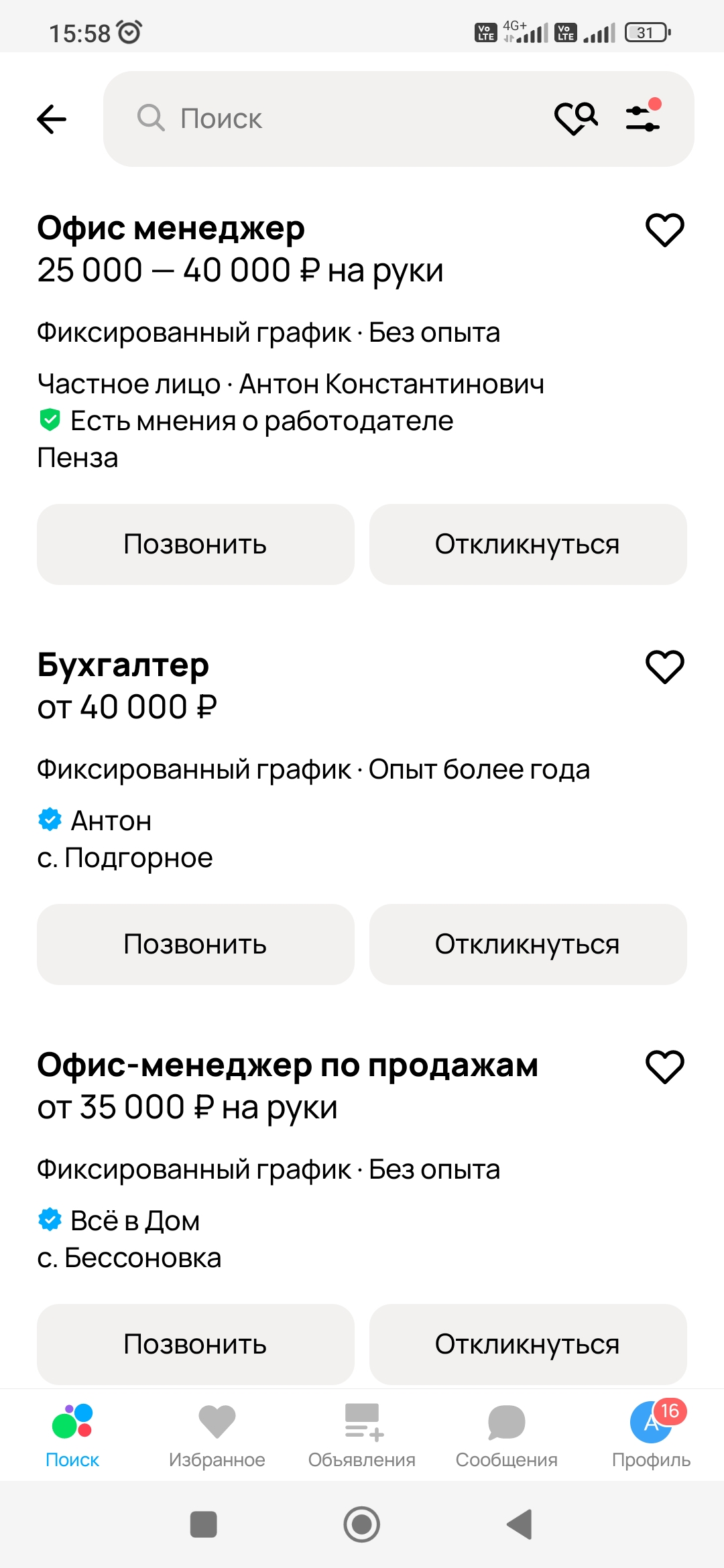Viewport: 724px width, 1568px height.
Task: Call Всё в Дом via Позвонить
Action: coord(195,1344)
